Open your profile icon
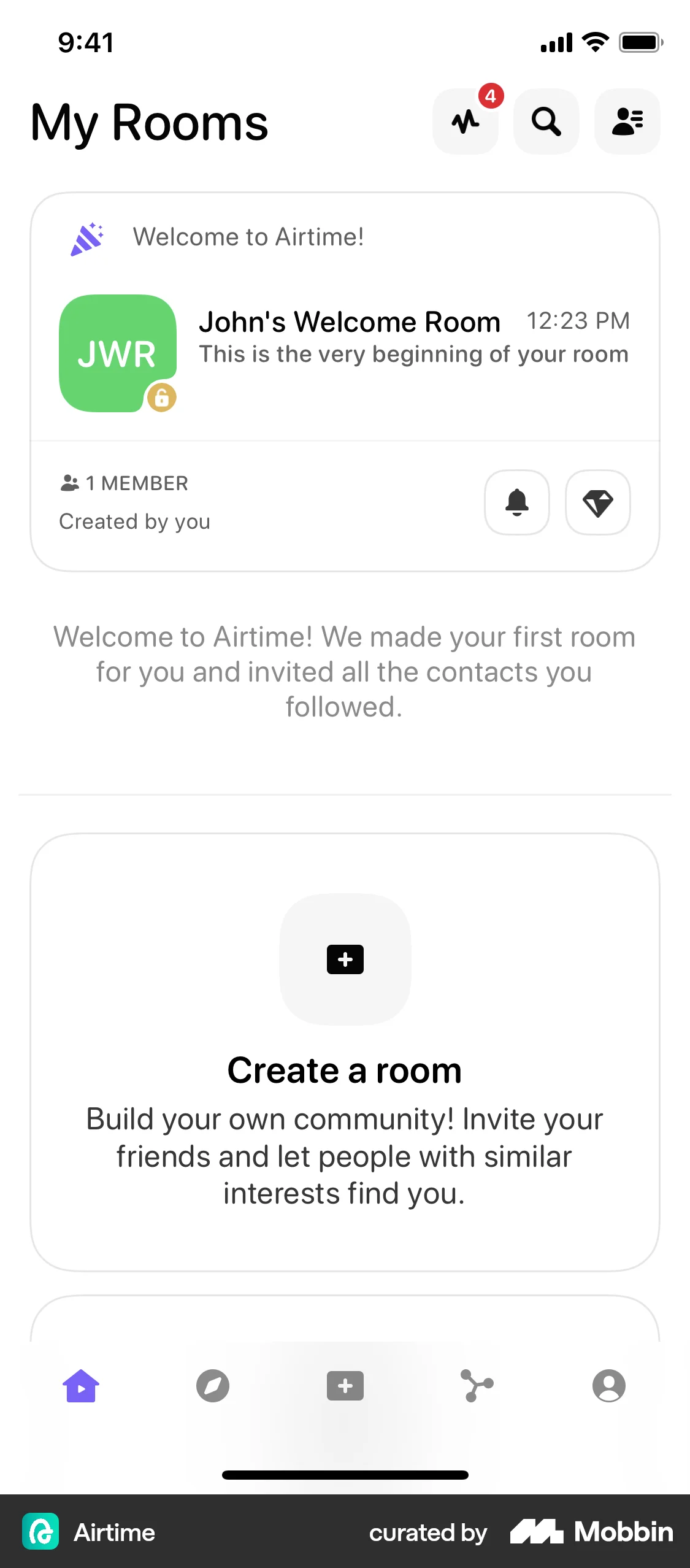The height and width of the screenshot is (1568, 690). [x=608, y=1386]
